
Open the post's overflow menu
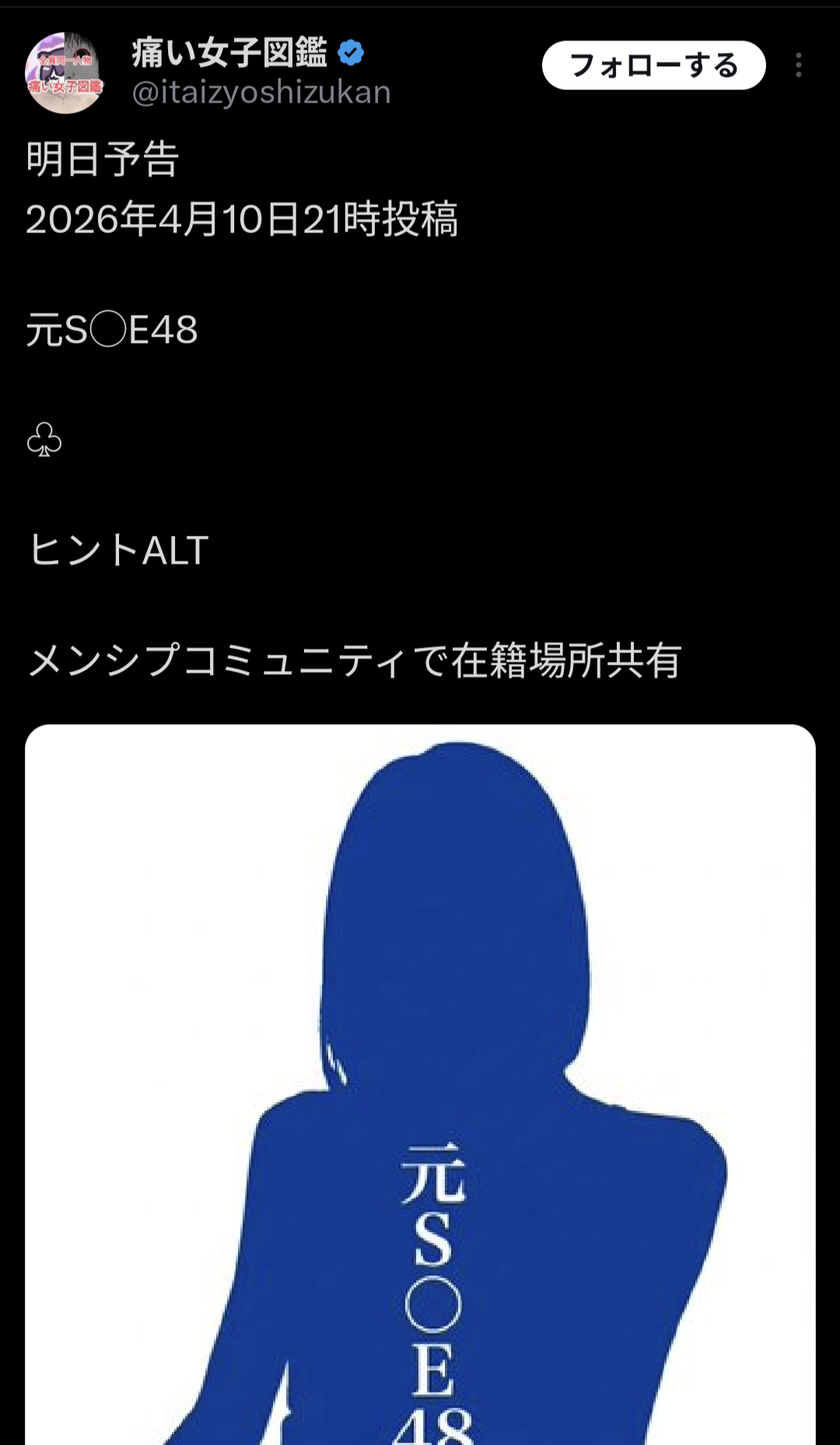tap(798, 65)
